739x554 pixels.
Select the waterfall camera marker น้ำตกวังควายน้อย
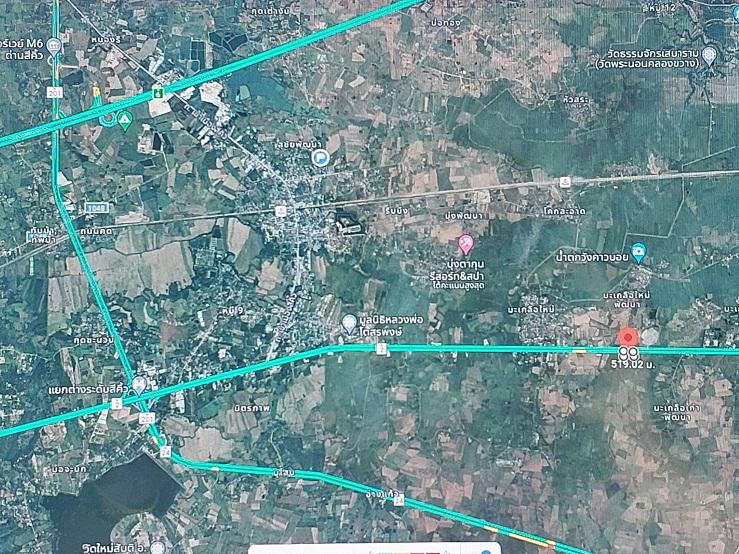point(638,249)
